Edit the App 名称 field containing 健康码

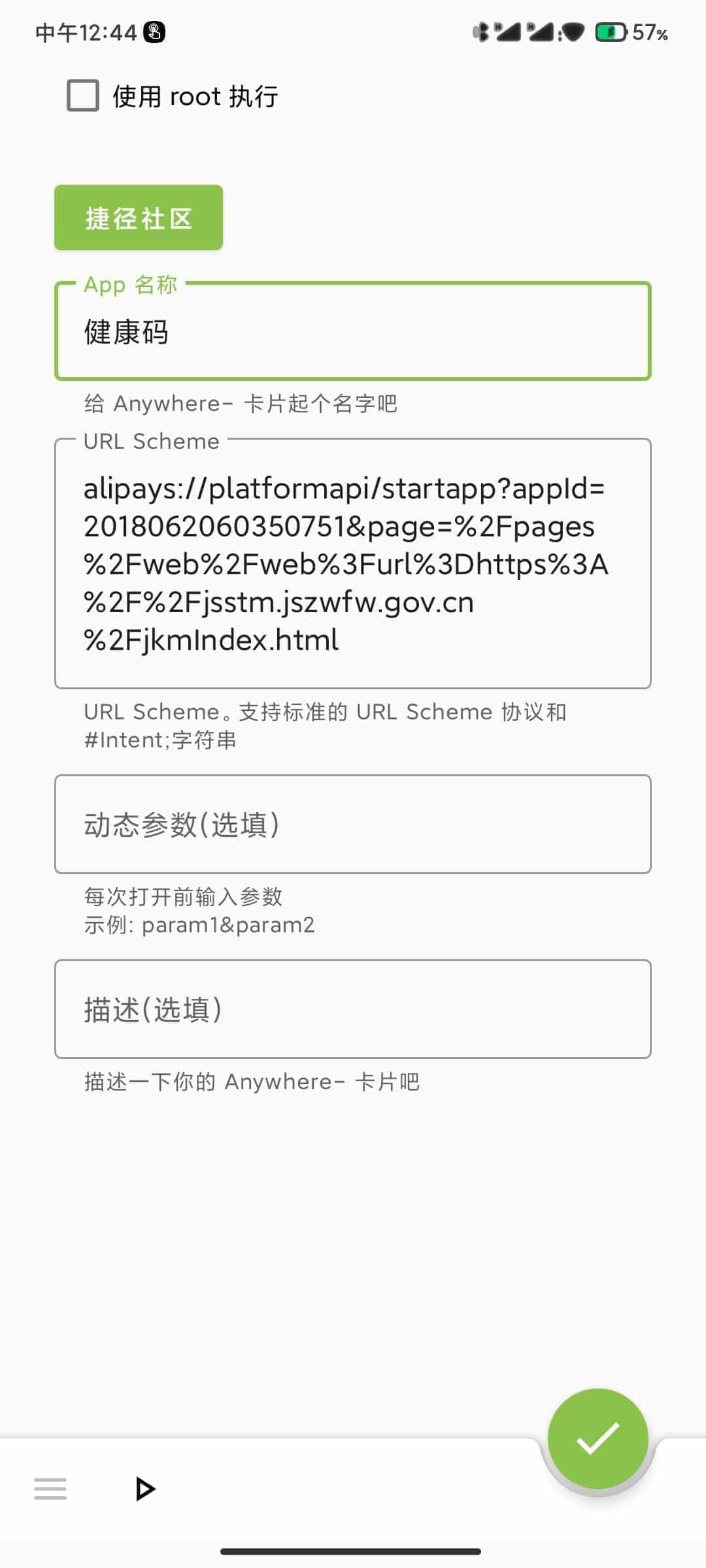353,331
